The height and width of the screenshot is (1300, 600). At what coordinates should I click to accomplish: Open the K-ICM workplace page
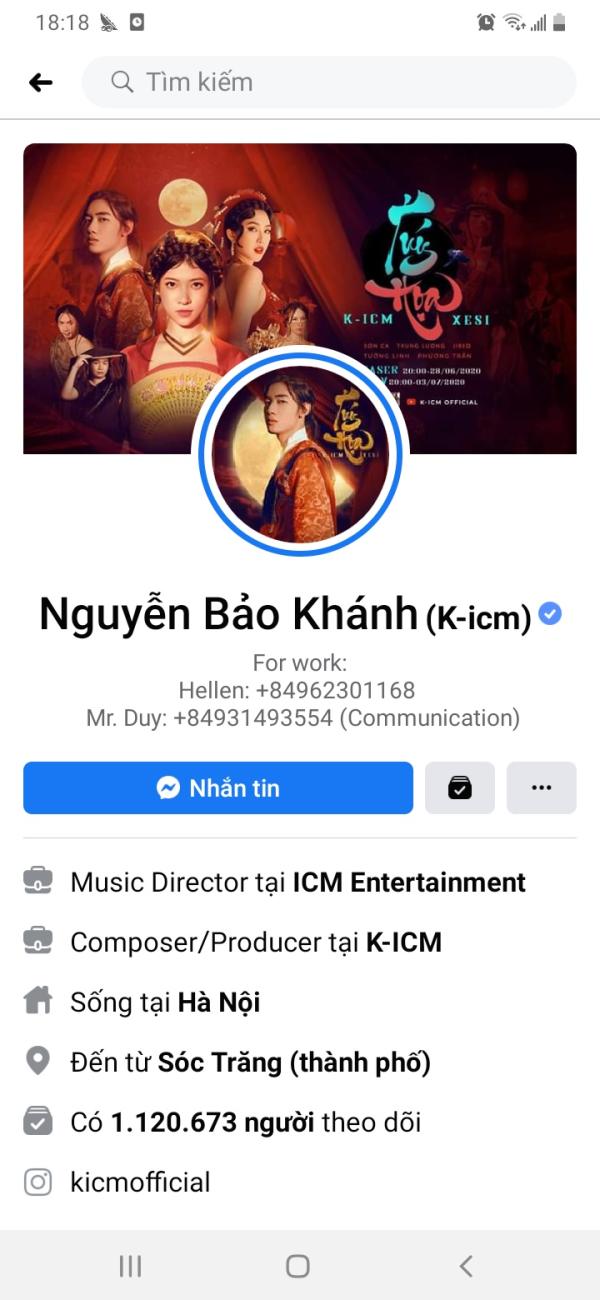coord(404,942)
